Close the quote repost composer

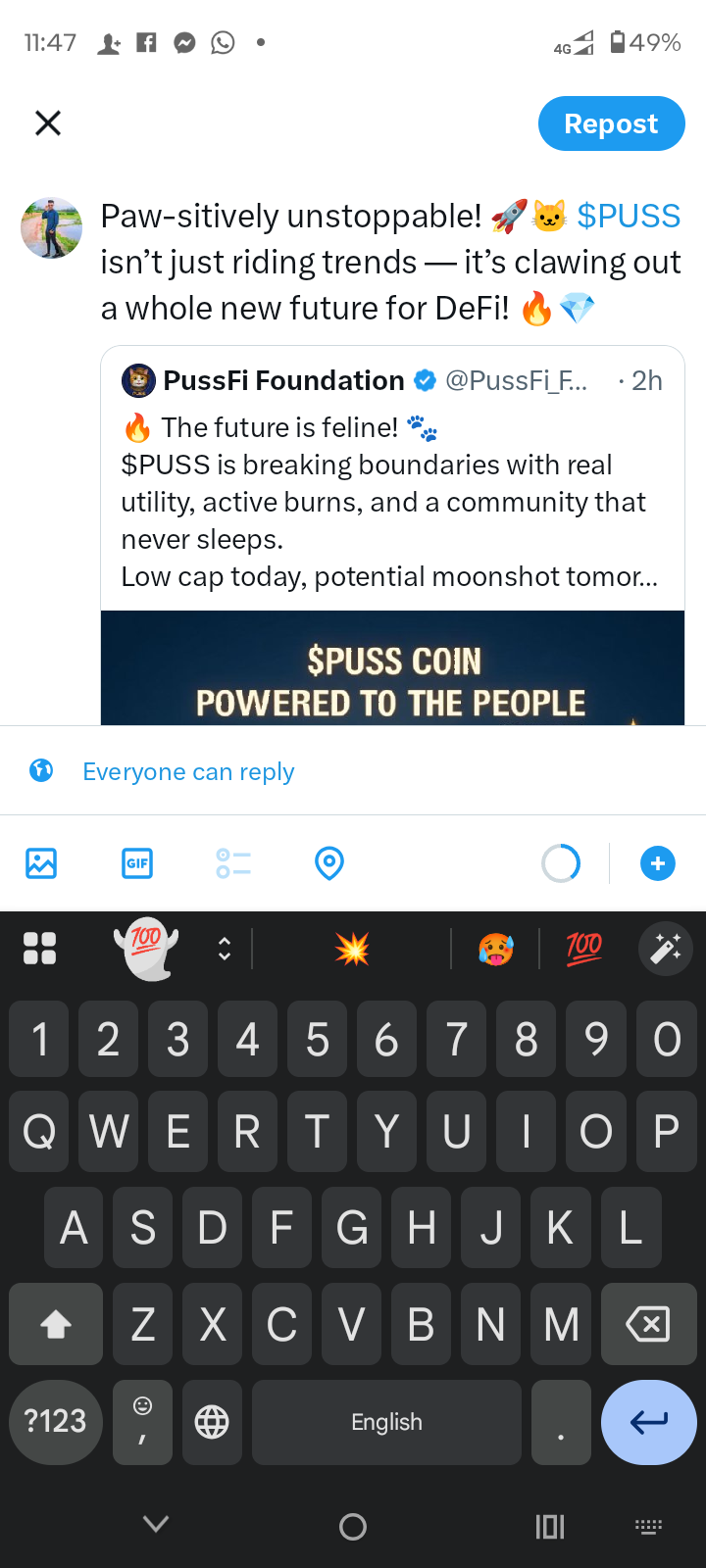tap(47, 122)
